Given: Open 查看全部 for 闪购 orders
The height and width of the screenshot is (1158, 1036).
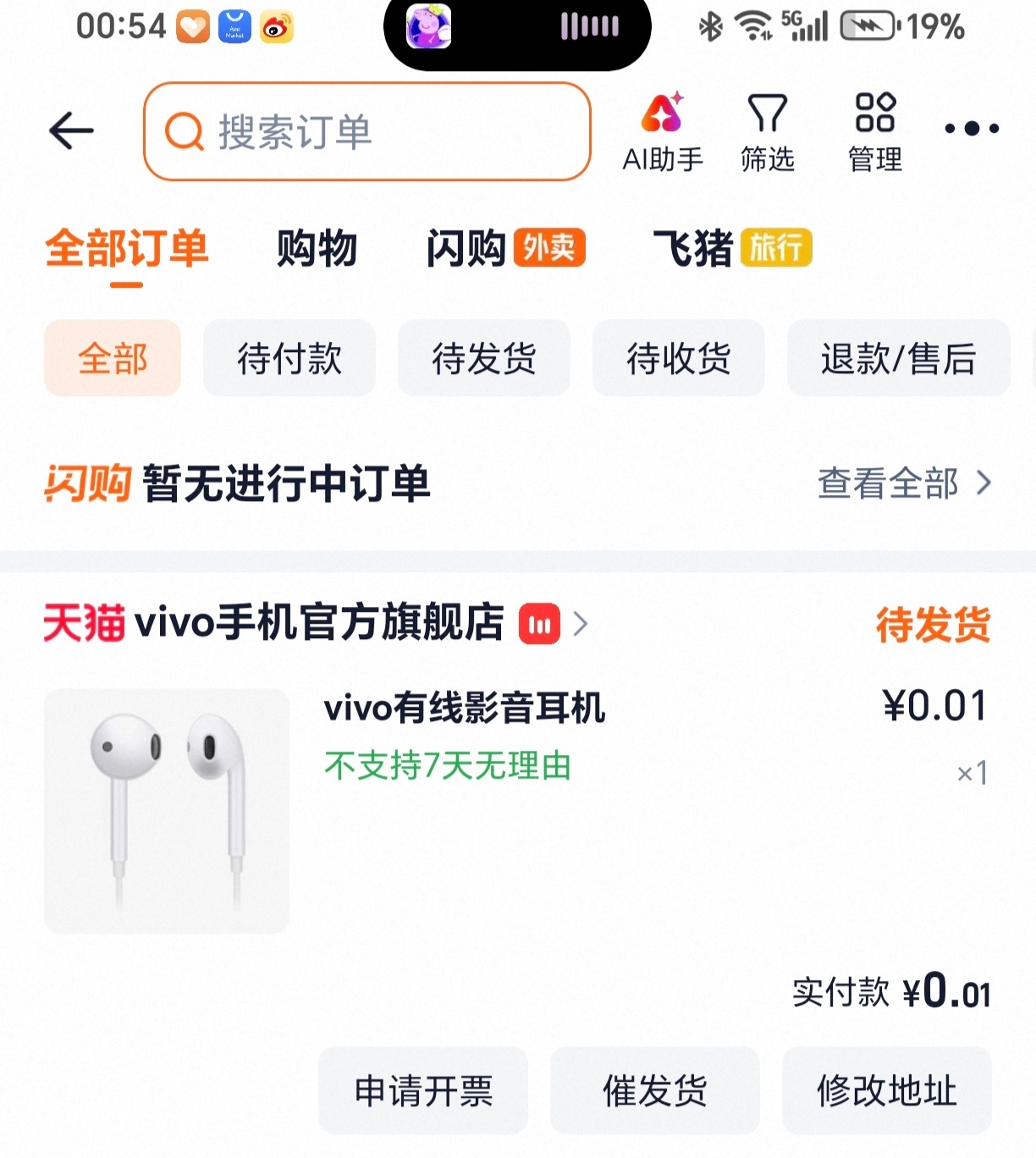Looking at the screenshot, I should [x=903, y=483].
